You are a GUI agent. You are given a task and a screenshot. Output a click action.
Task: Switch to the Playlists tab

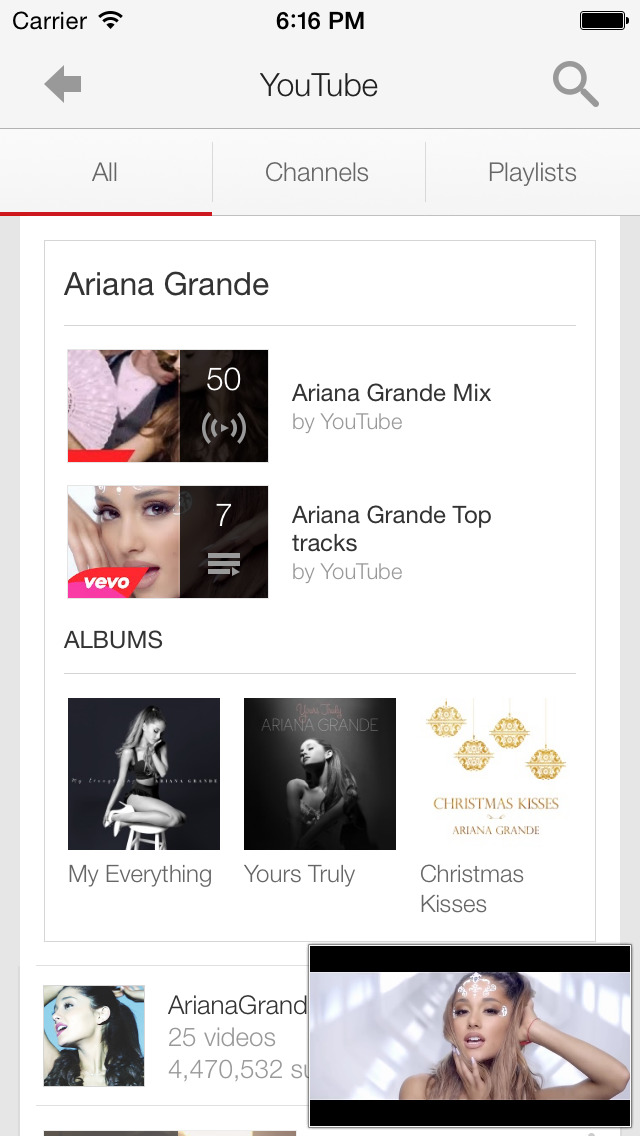click(x=532, y=172)
